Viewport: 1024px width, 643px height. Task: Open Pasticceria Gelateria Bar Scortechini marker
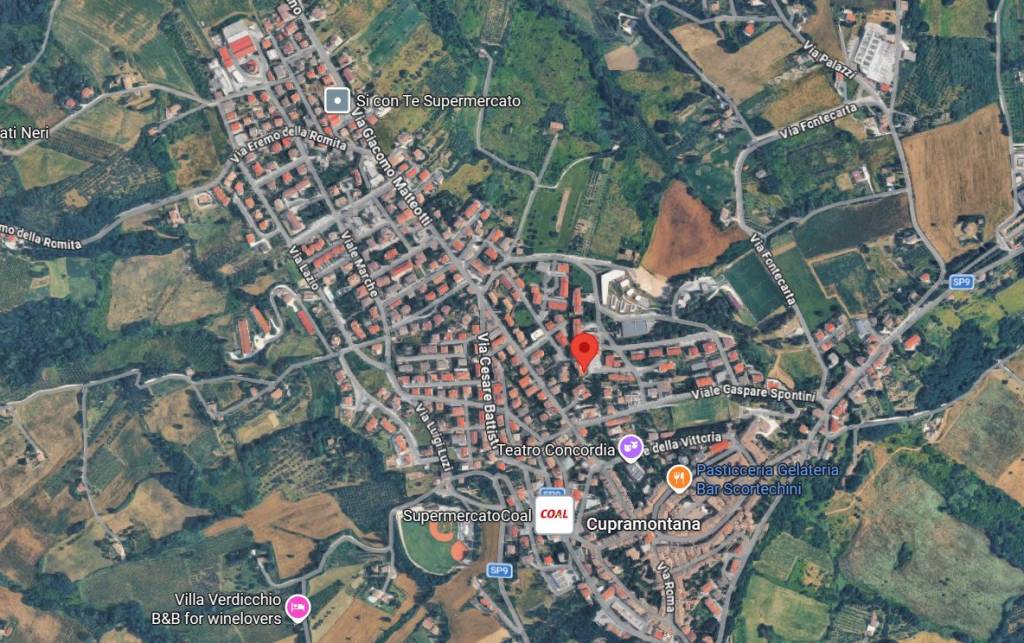coord(679,479)
